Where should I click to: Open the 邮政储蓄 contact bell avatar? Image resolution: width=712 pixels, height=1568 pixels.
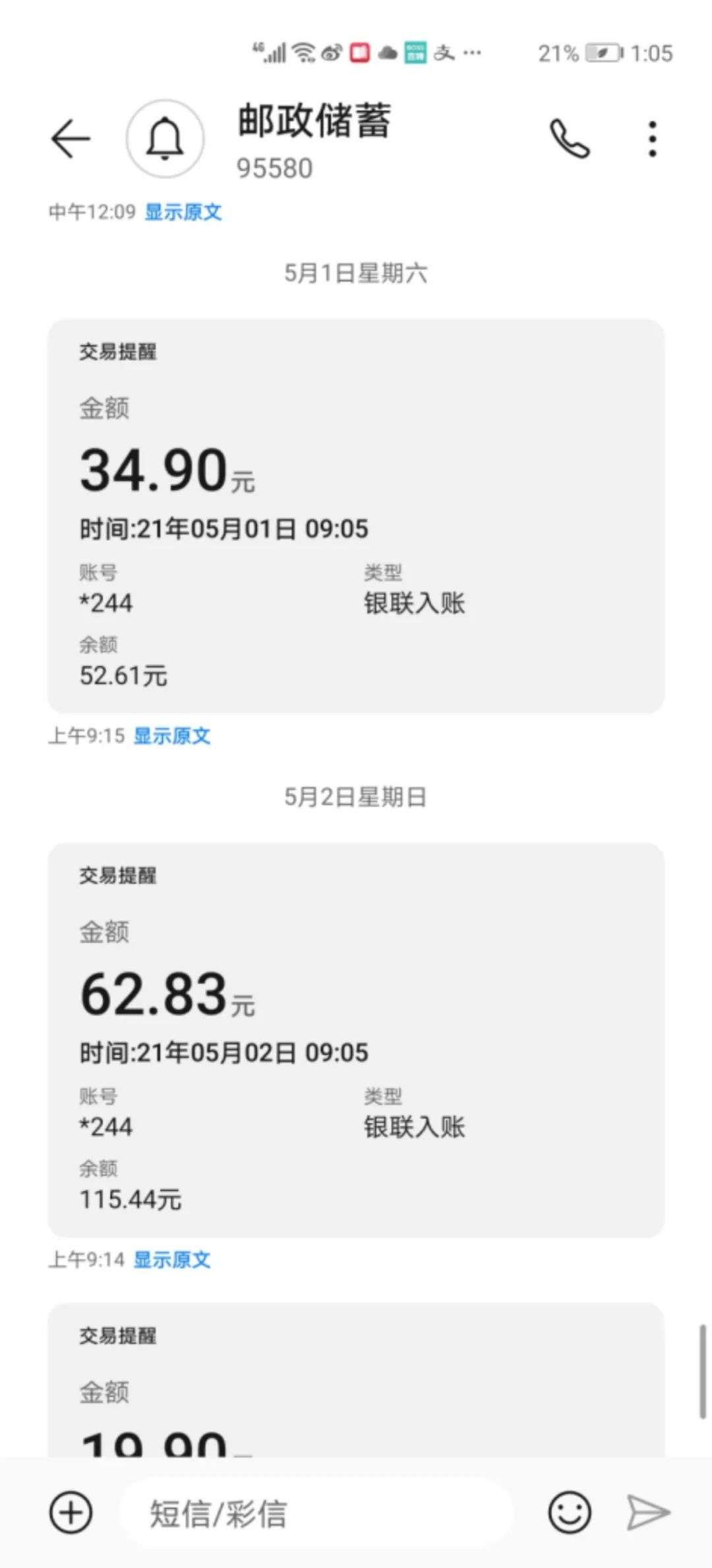pyautogui.click(x=165, y=139)
